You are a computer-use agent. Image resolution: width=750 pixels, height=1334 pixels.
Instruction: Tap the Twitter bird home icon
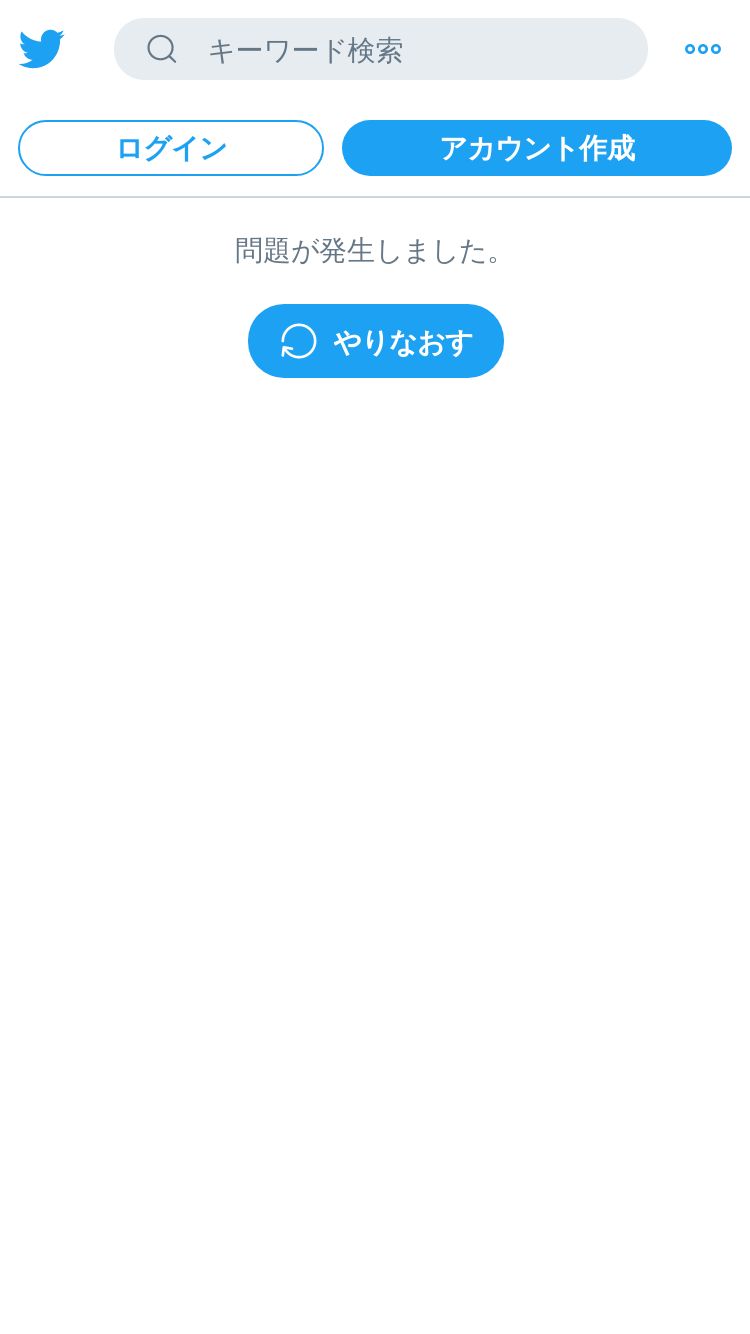click(41, 49)
